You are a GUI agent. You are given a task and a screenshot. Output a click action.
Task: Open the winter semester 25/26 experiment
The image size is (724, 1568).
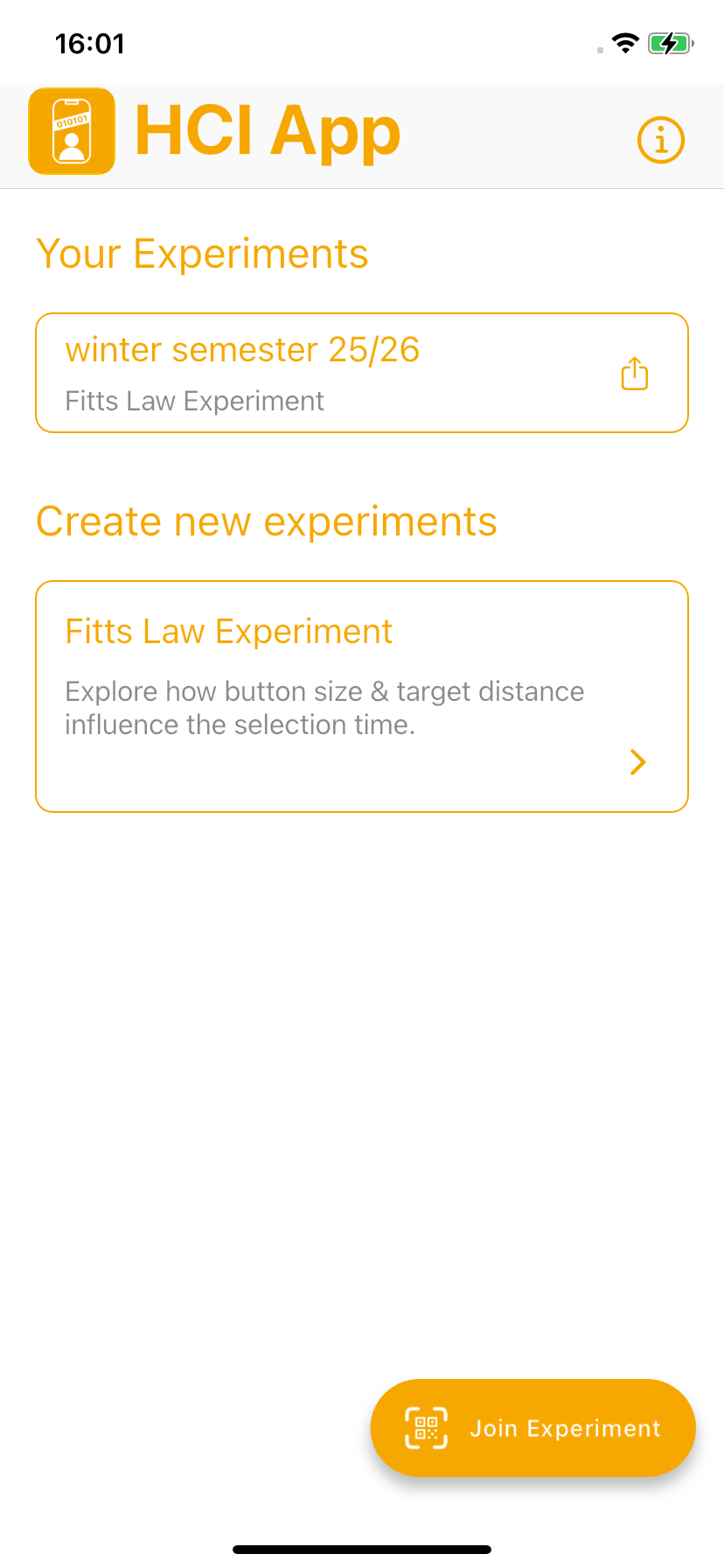point(362,373)
